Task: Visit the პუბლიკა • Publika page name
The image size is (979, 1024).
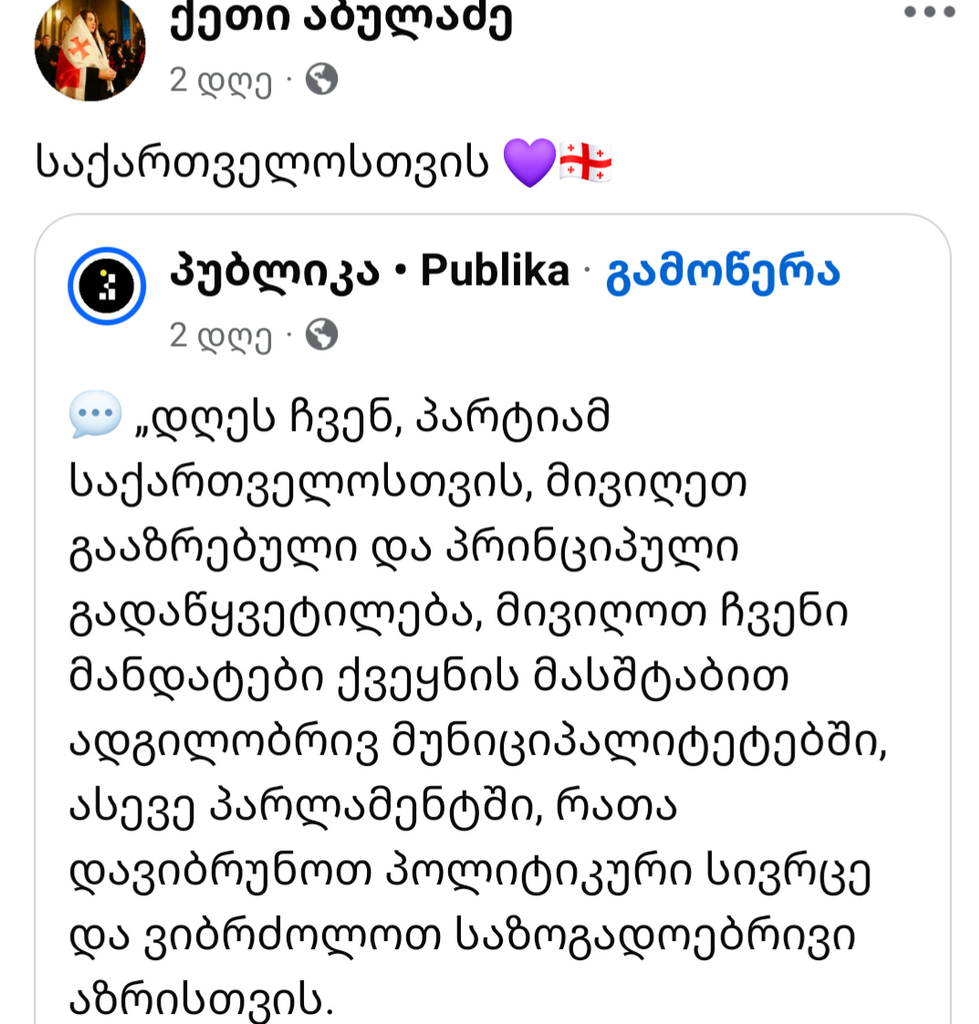Action: 369,272
